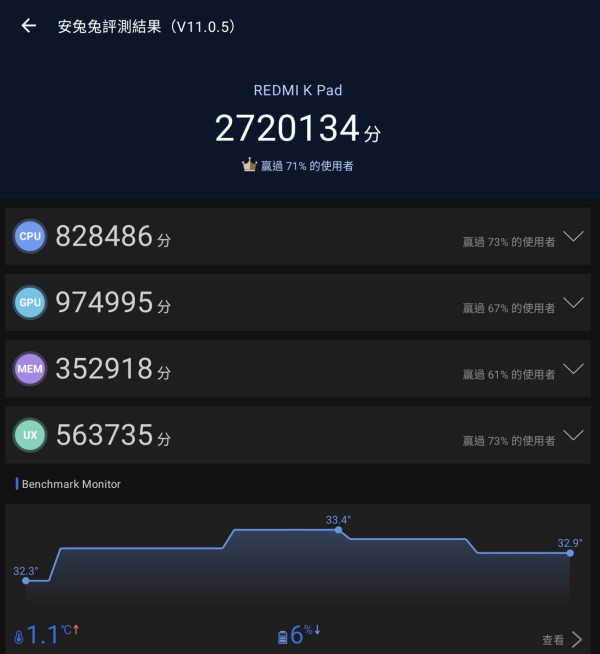Viewport: 600px width, 654px height.
Task: Expand the UX score breakdown
Action: [x=573, y=435]
